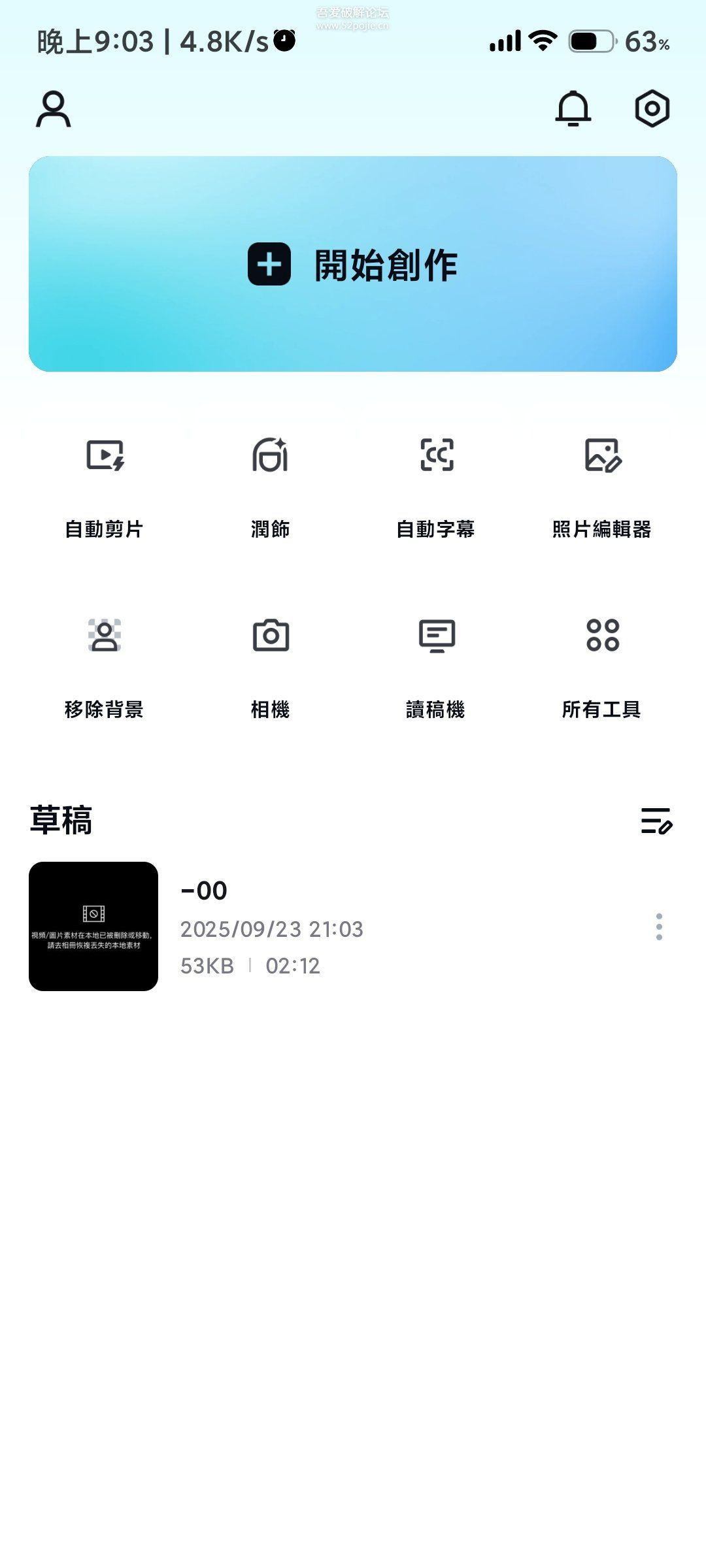Tap the edit drafts list icon
Viewport: 706px width, 1568px height.
point(656,821)
